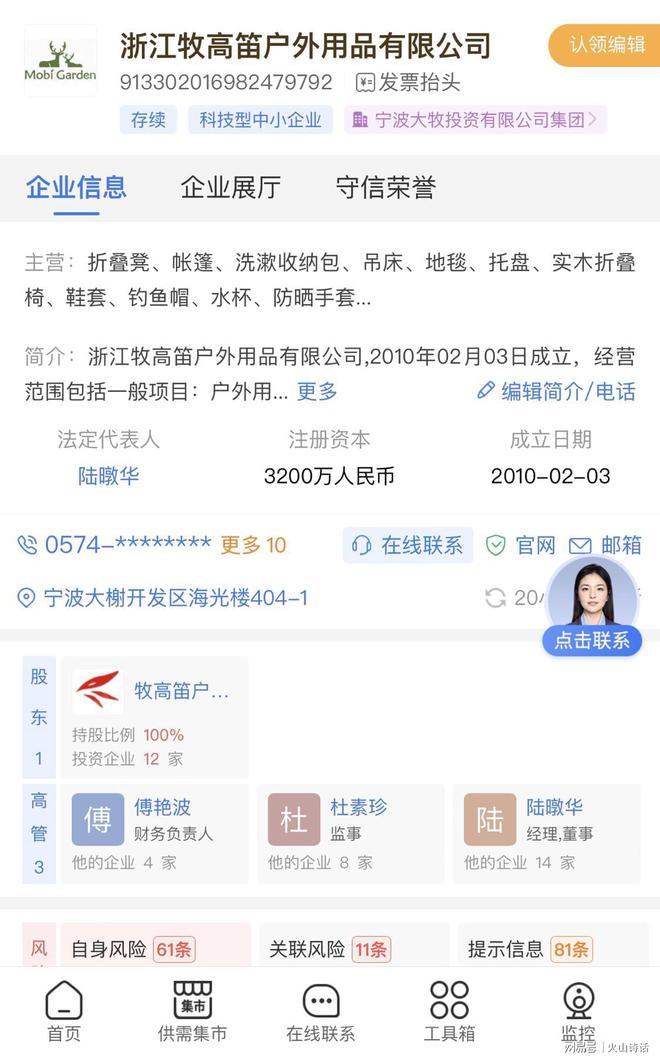660x1059 pixels.
Task: Go to the 首页 home tab
Action: 64,1012
